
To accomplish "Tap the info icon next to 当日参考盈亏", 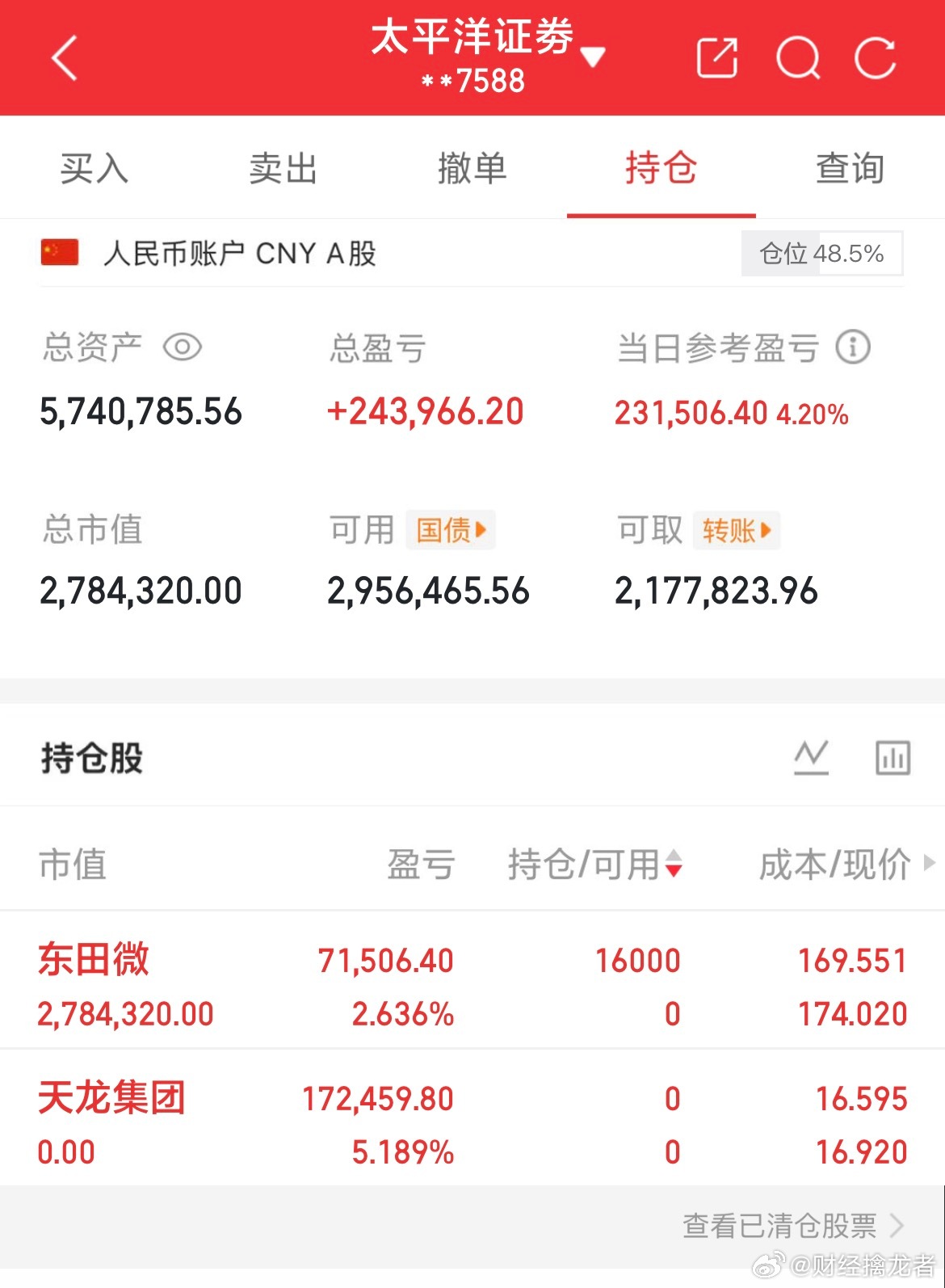I will [x=853, y=347].
